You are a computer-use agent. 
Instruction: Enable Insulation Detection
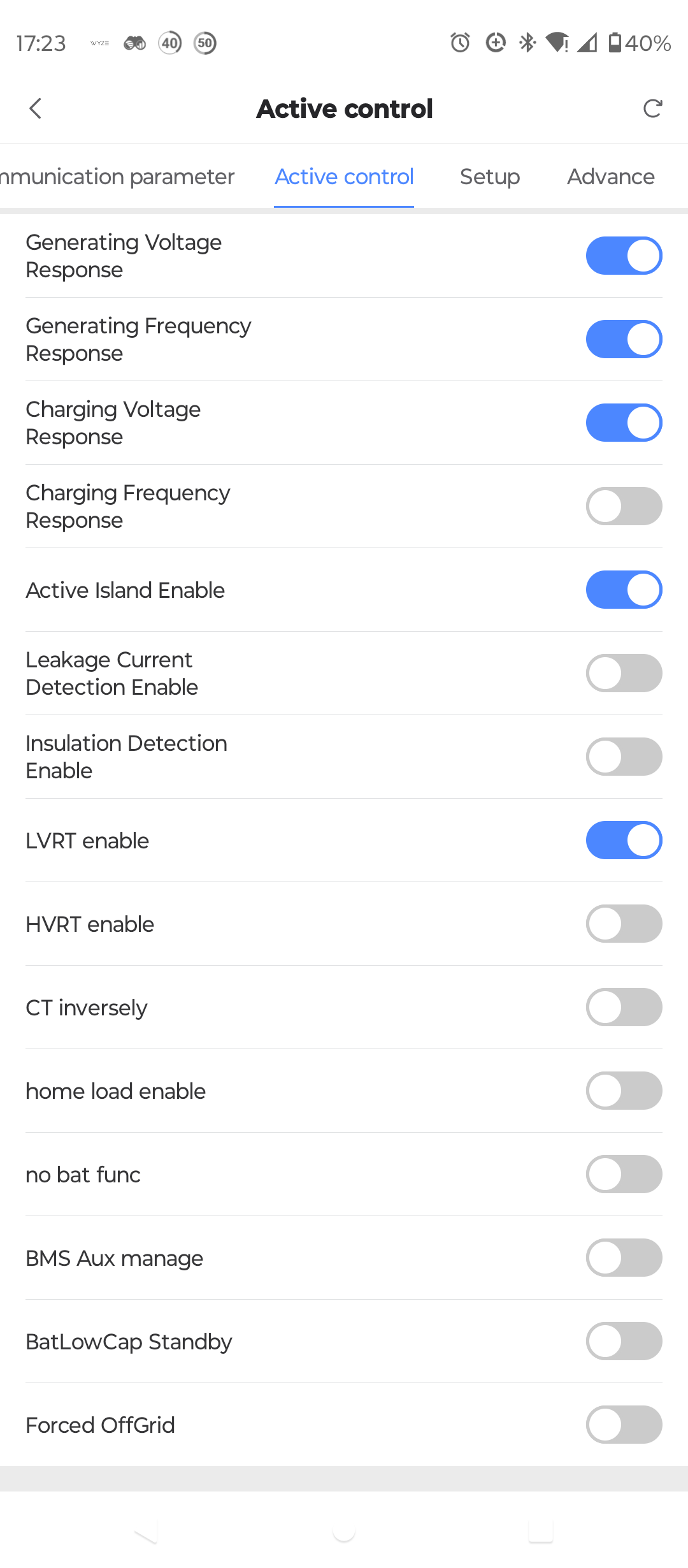point(624,757)
